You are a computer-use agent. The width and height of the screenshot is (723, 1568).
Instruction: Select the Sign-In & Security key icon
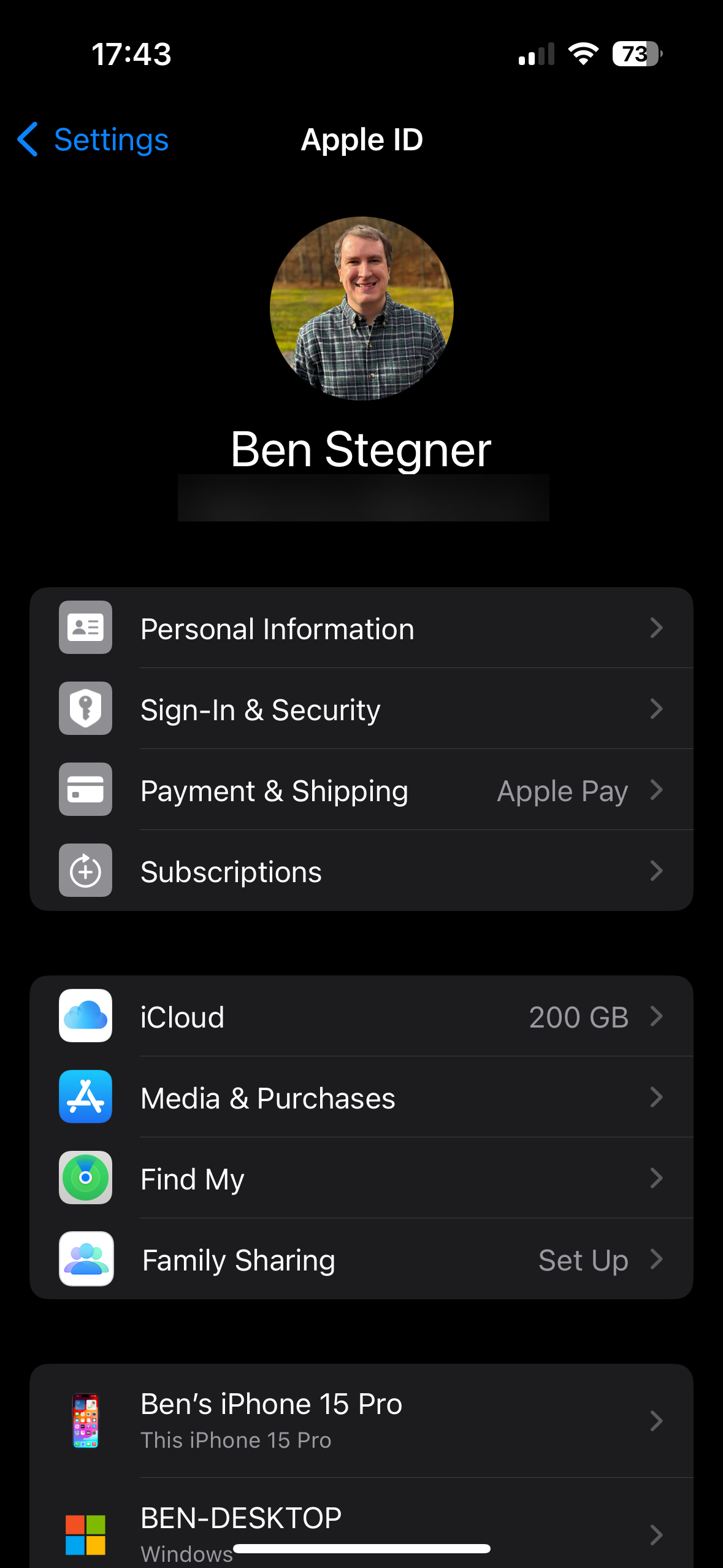click(85, 709)
